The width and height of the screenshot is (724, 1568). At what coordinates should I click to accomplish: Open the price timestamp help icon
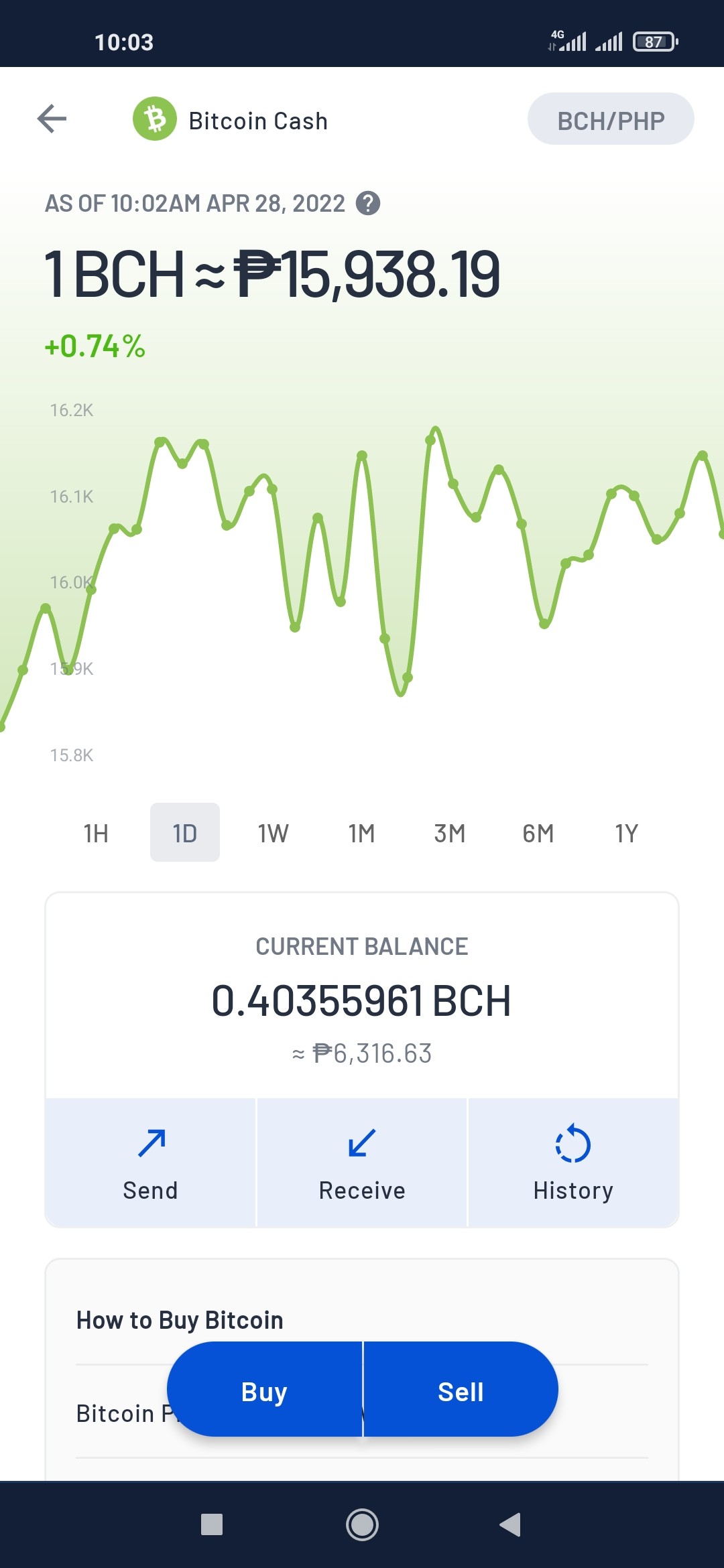click(x=368, y=203)
